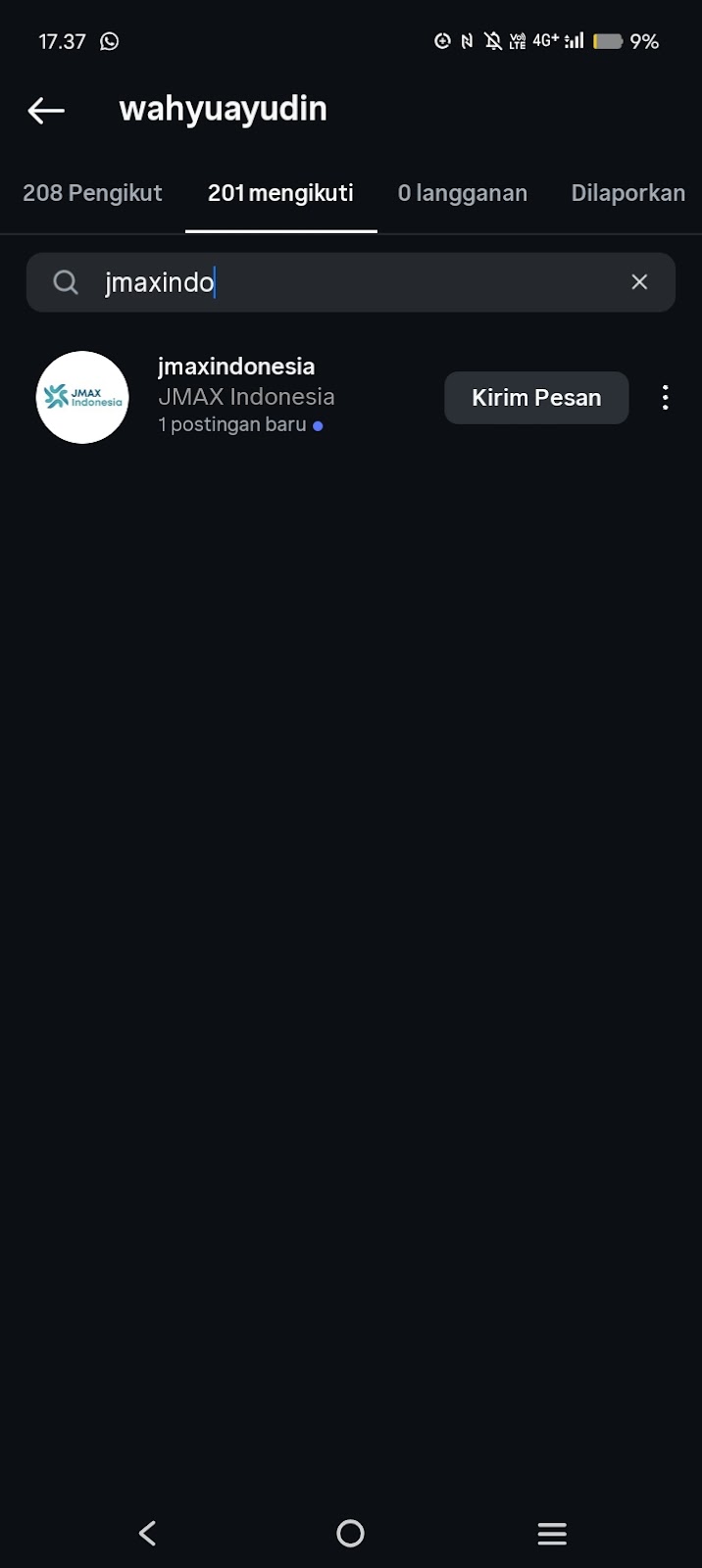The width and height of the screenshot is (702, 1568).
Task: Tap the search field containing jmaxindo
Action: [343, 282]
